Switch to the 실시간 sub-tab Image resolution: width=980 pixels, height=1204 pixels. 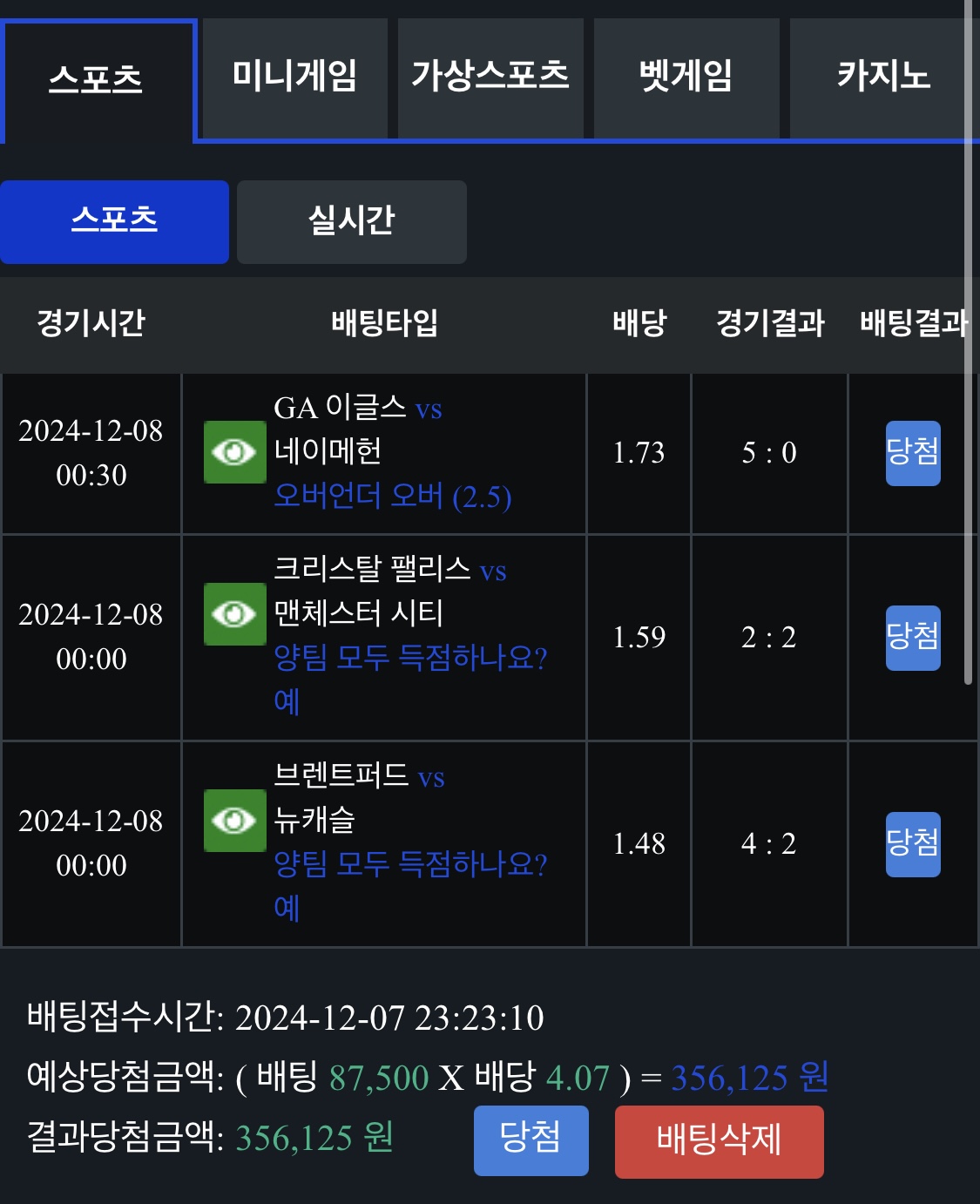point(351,221)
